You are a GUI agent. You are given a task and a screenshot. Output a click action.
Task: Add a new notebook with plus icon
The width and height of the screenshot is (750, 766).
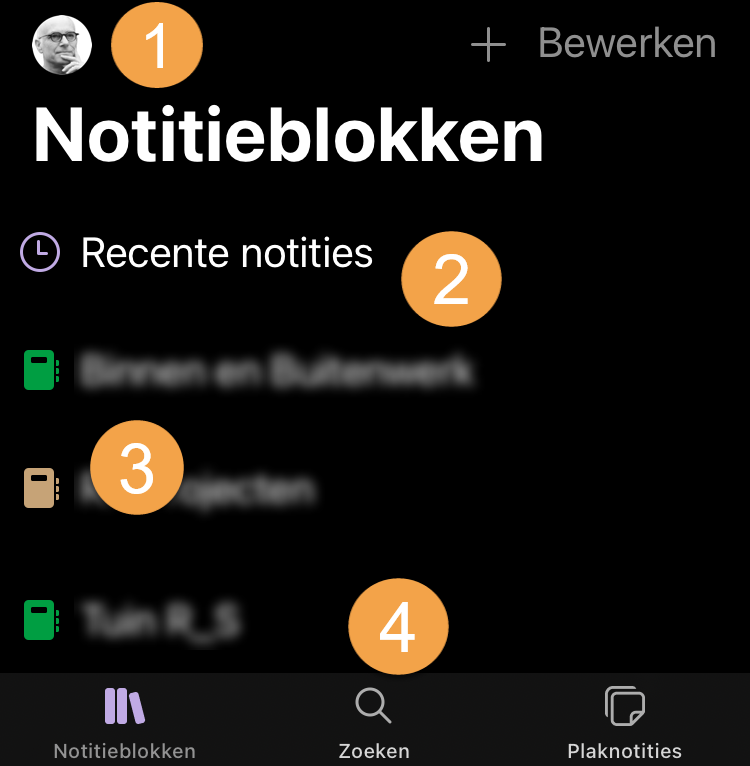pos(488,45)
